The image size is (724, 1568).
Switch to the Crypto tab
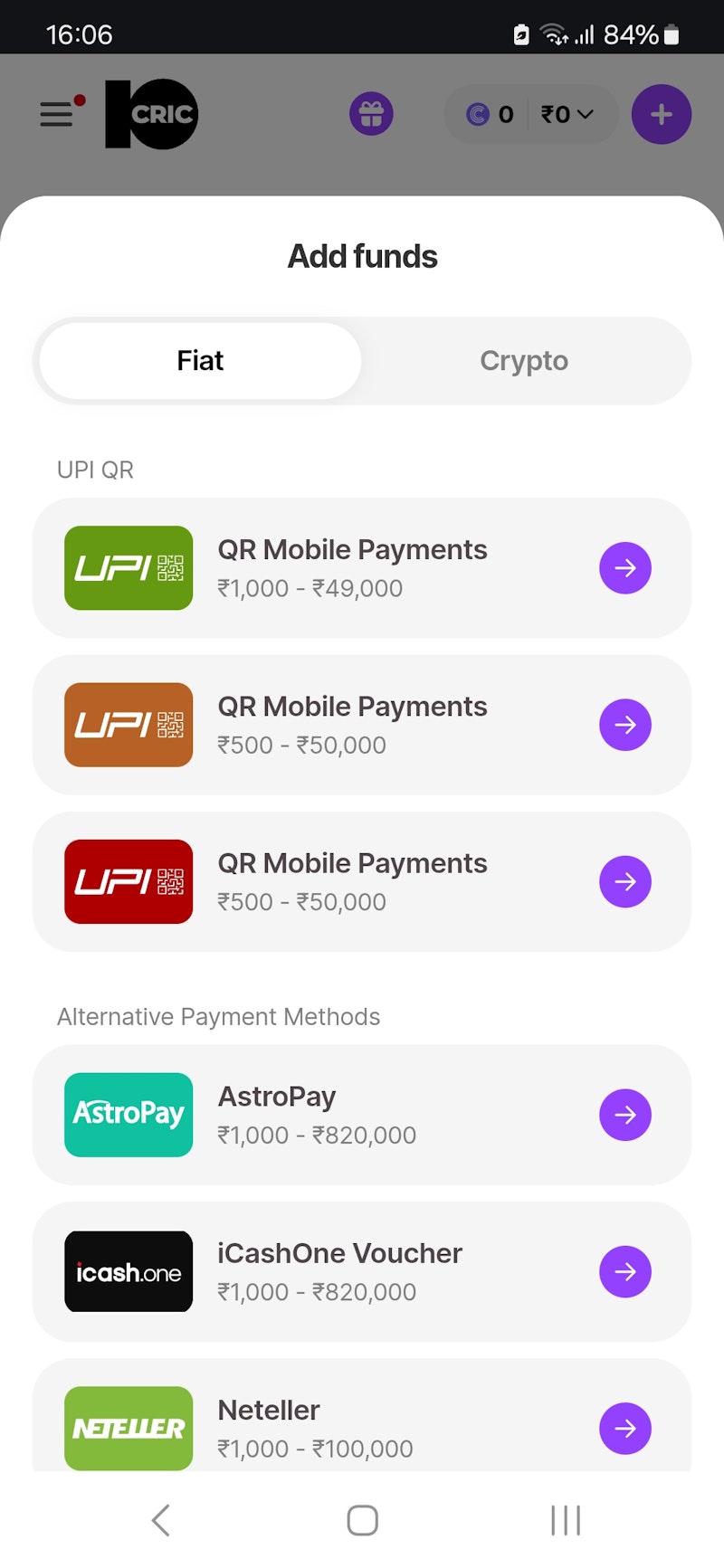pos(524,361)
